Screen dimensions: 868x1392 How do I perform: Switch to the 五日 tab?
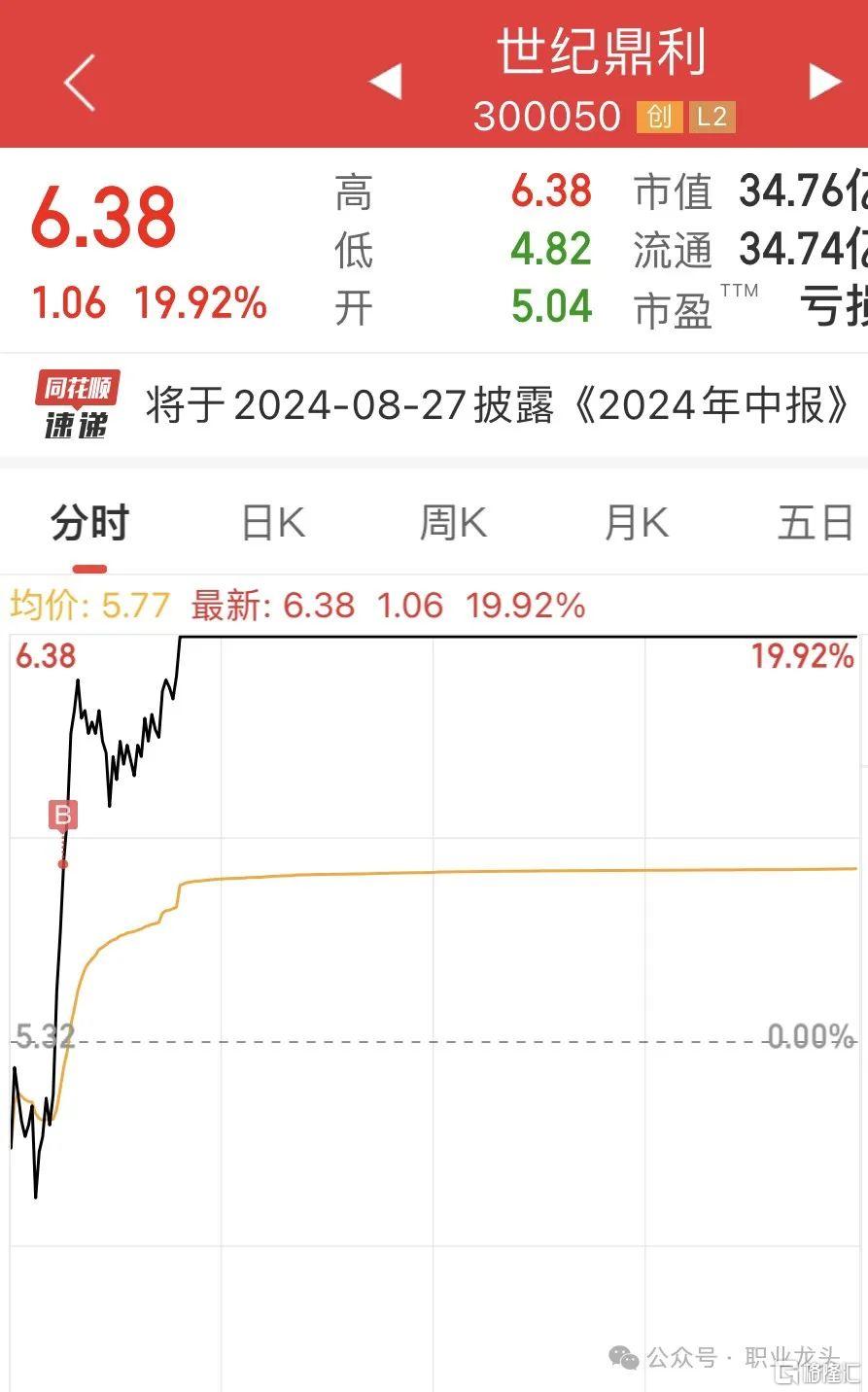click(x=816, y=523)
